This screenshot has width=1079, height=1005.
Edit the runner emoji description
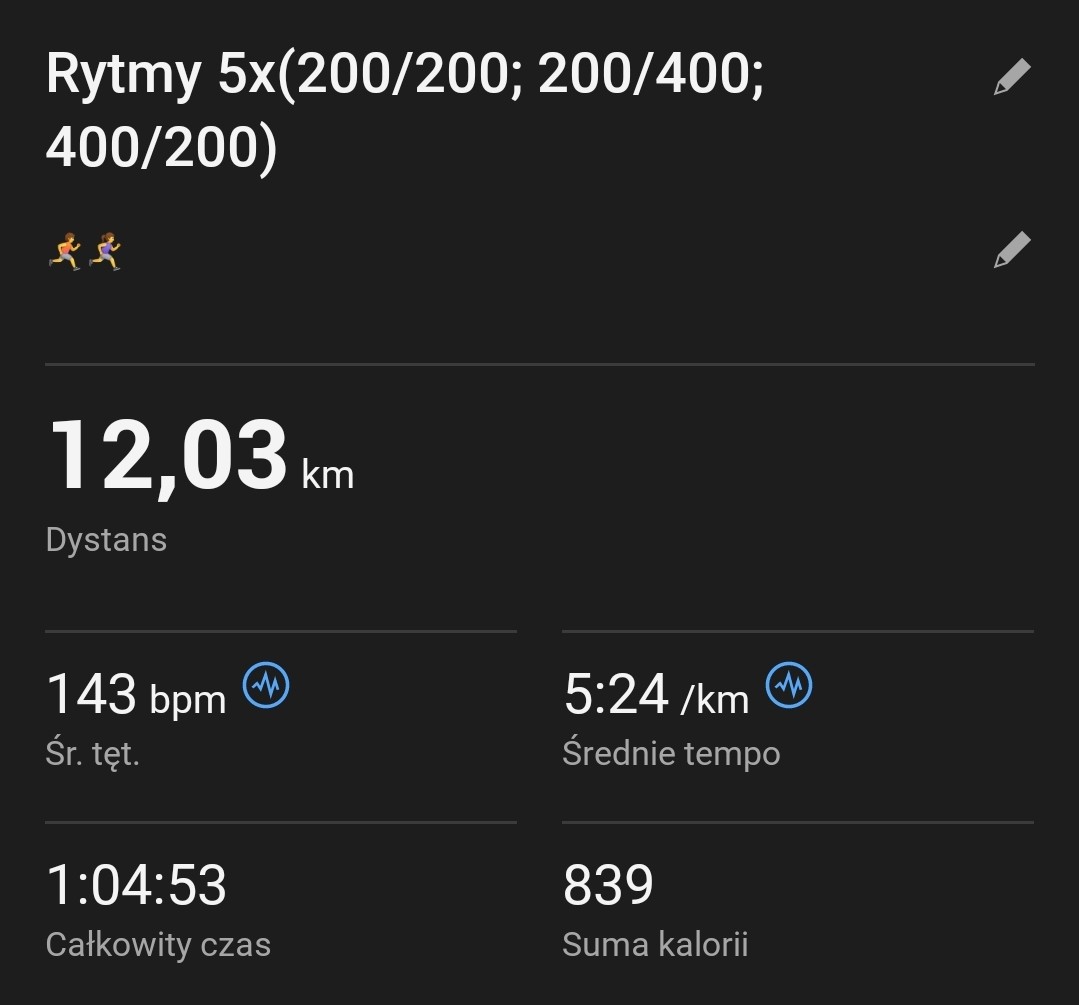(1011, 250)
